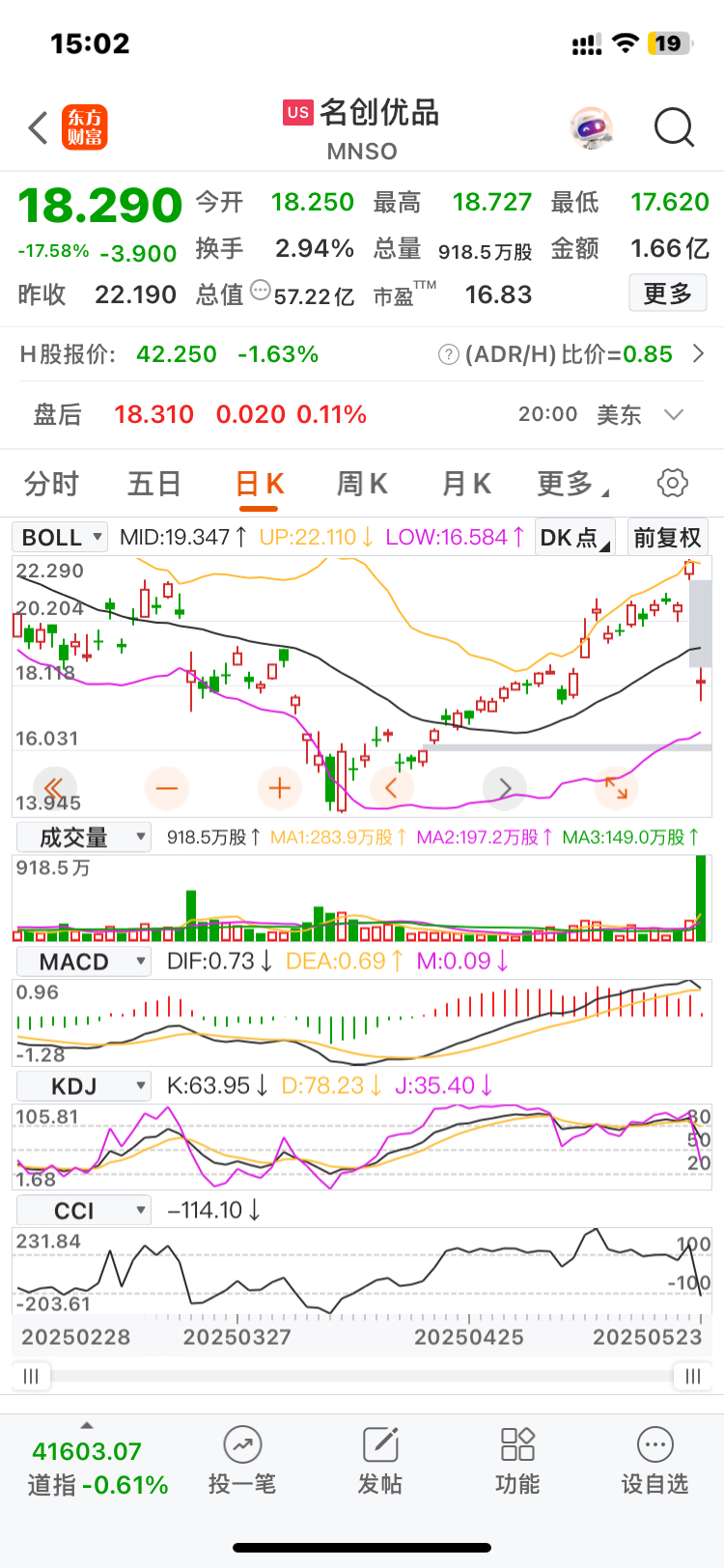Open the MACD indicator dropdown
724x1568 pixels.
coord(84,962)
